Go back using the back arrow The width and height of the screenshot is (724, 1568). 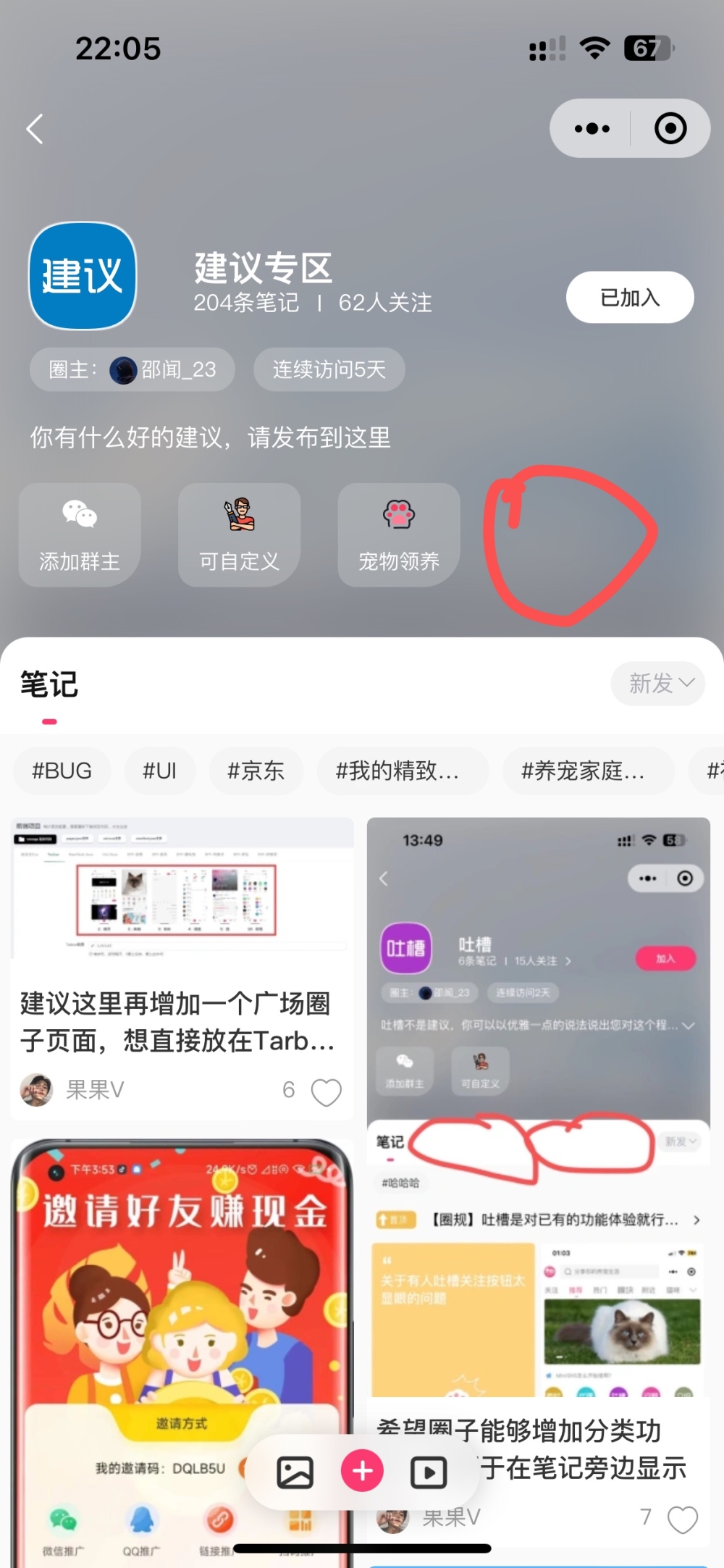point(35,129)
